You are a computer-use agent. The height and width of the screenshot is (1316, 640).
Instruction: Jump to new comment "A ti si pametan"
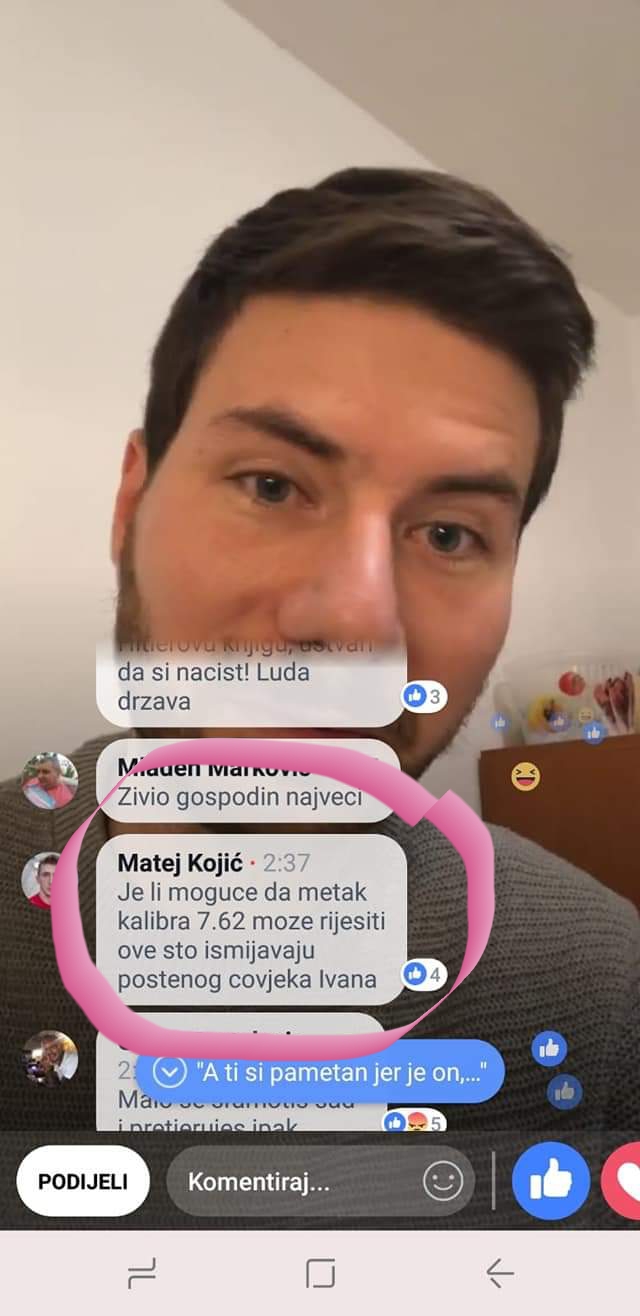(320, 1072)
